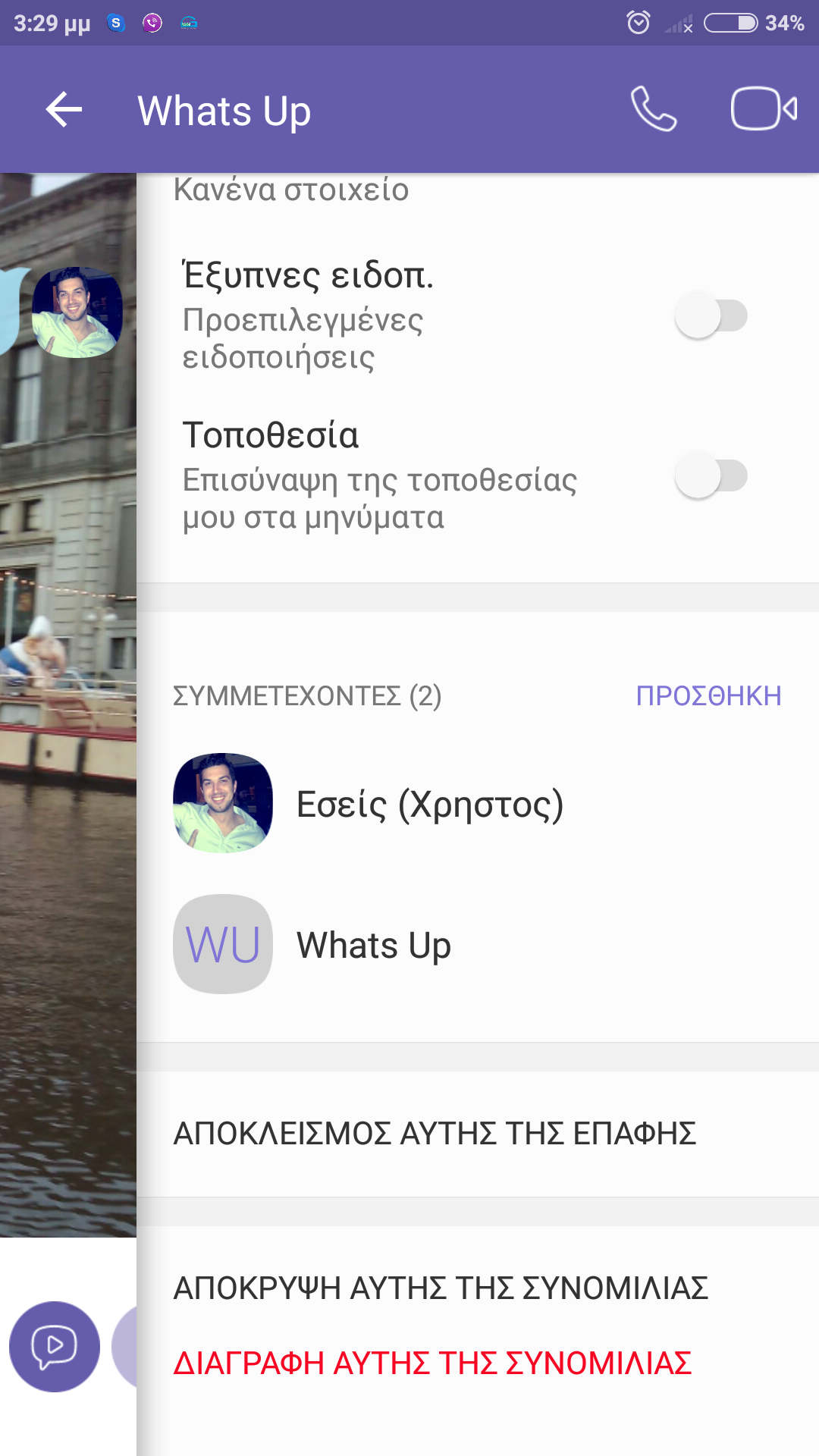
Task: Open participant Εσείς (Χρηστος)
Action: pos(429,804)
